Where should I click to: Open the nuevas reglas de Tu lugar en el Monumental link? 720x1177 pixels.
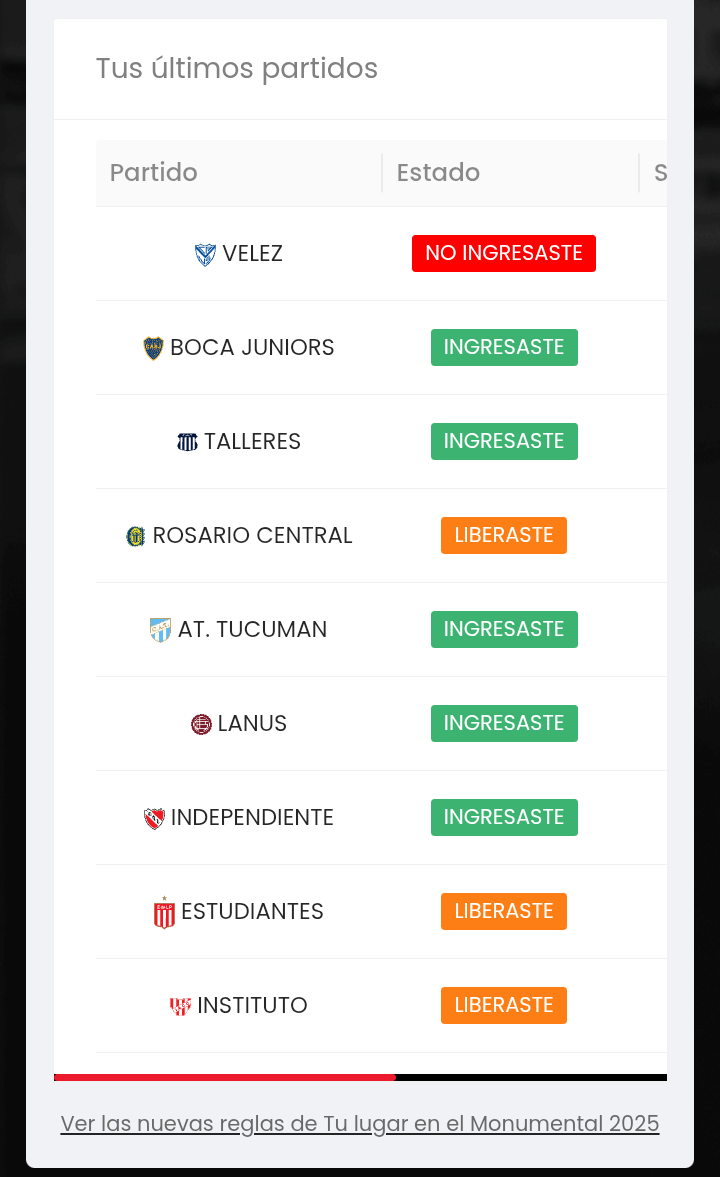[x=360, y=1123]
